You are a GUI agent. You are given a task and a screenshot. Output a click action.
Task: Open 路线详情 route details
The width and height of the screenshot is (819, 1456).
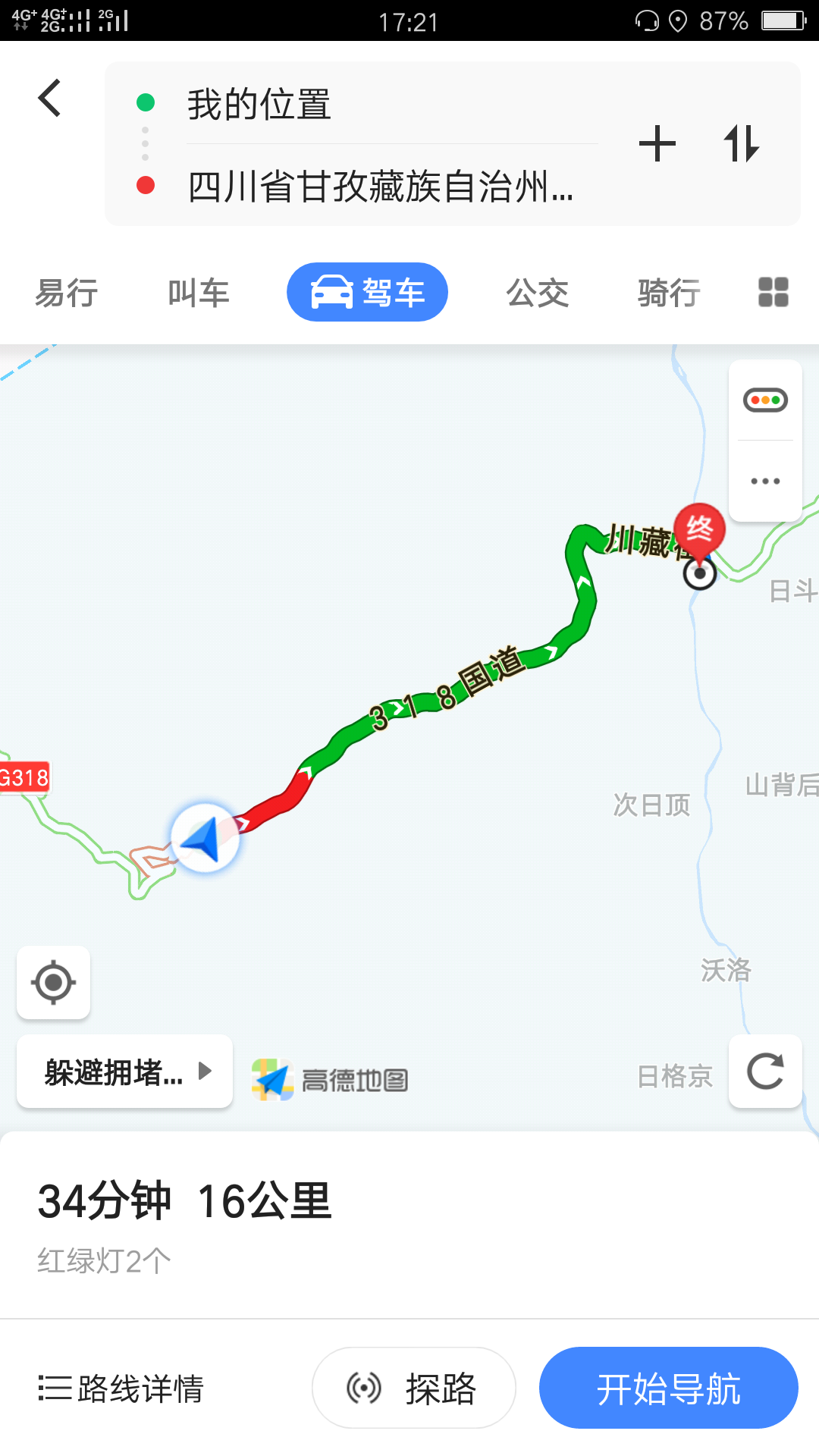click(121, 1389)
